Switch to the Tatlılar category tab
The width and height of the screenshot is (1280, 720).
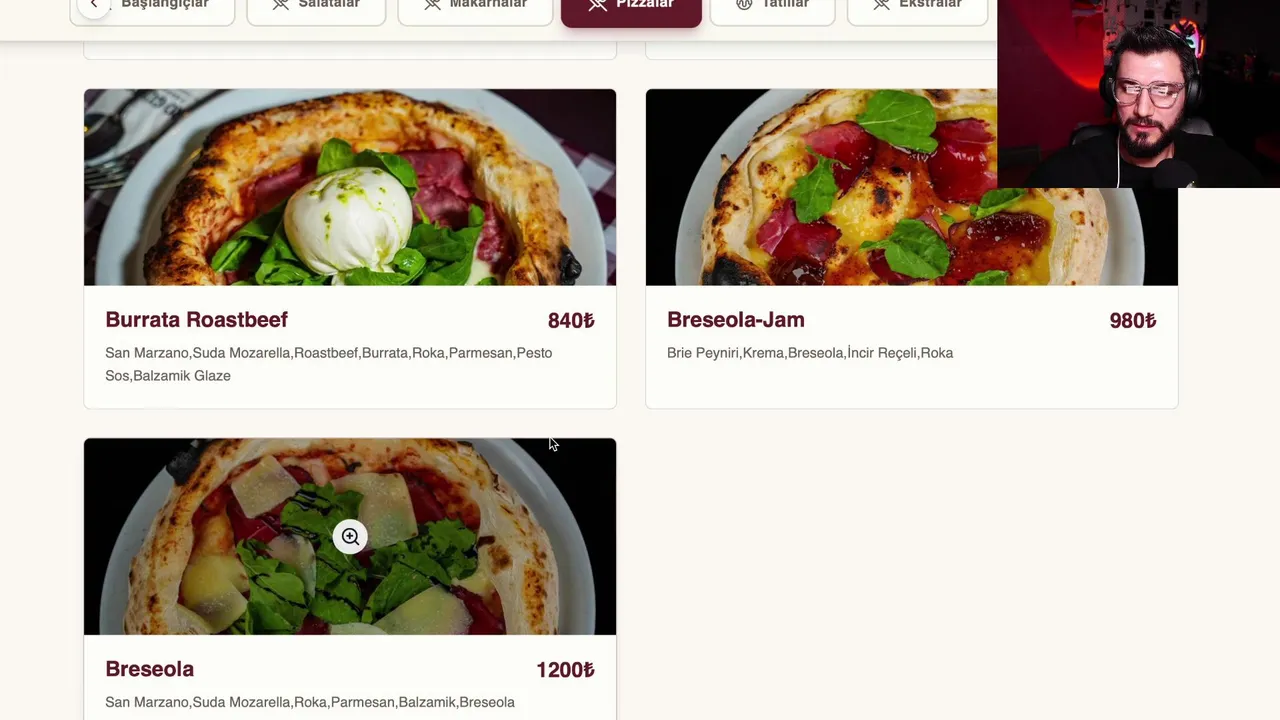772,6
